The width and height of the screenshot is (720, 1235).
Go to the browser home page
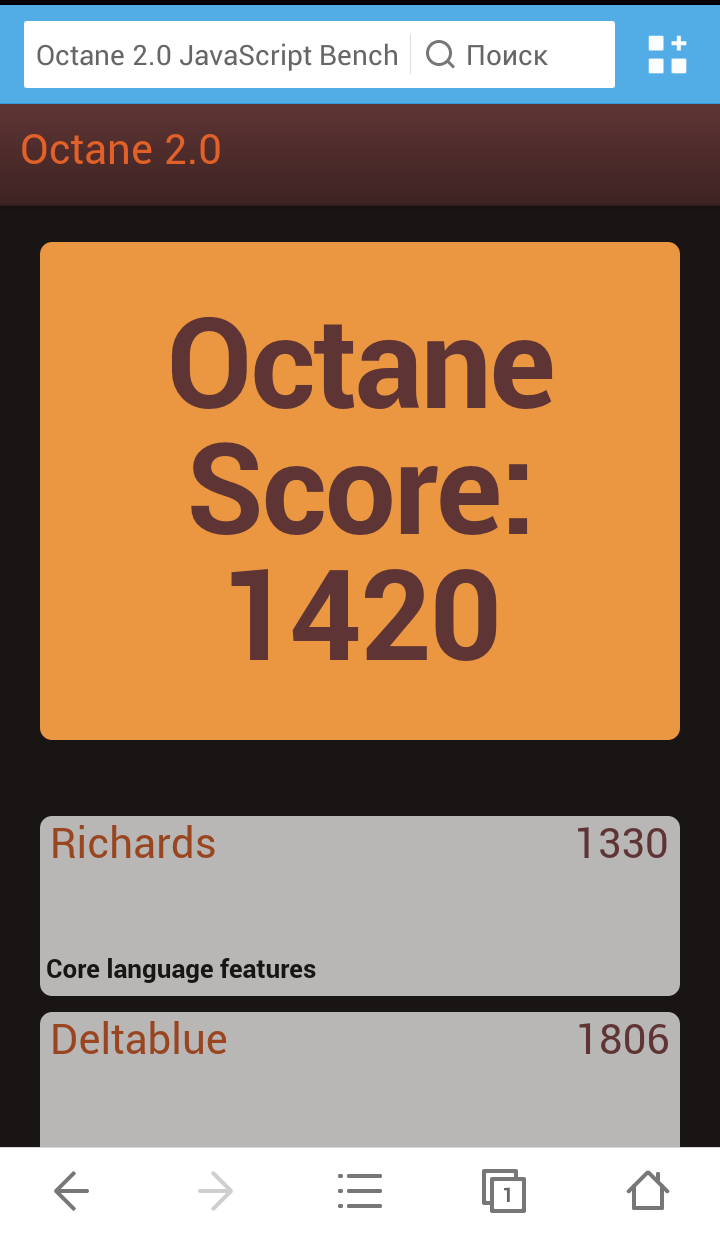(x=647, y=1191)
